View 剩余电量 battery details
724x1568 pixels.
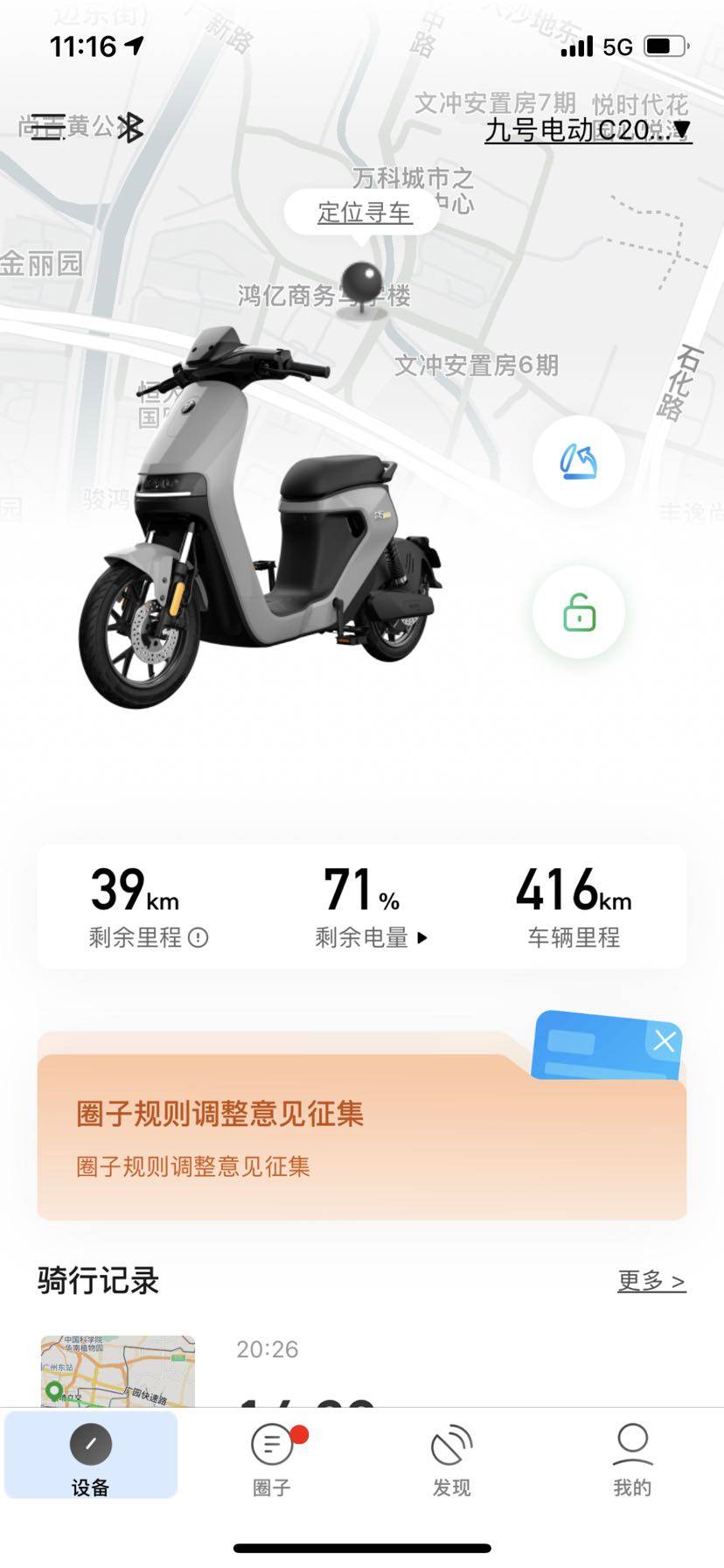pyautogui.click(x=371, y=937)
